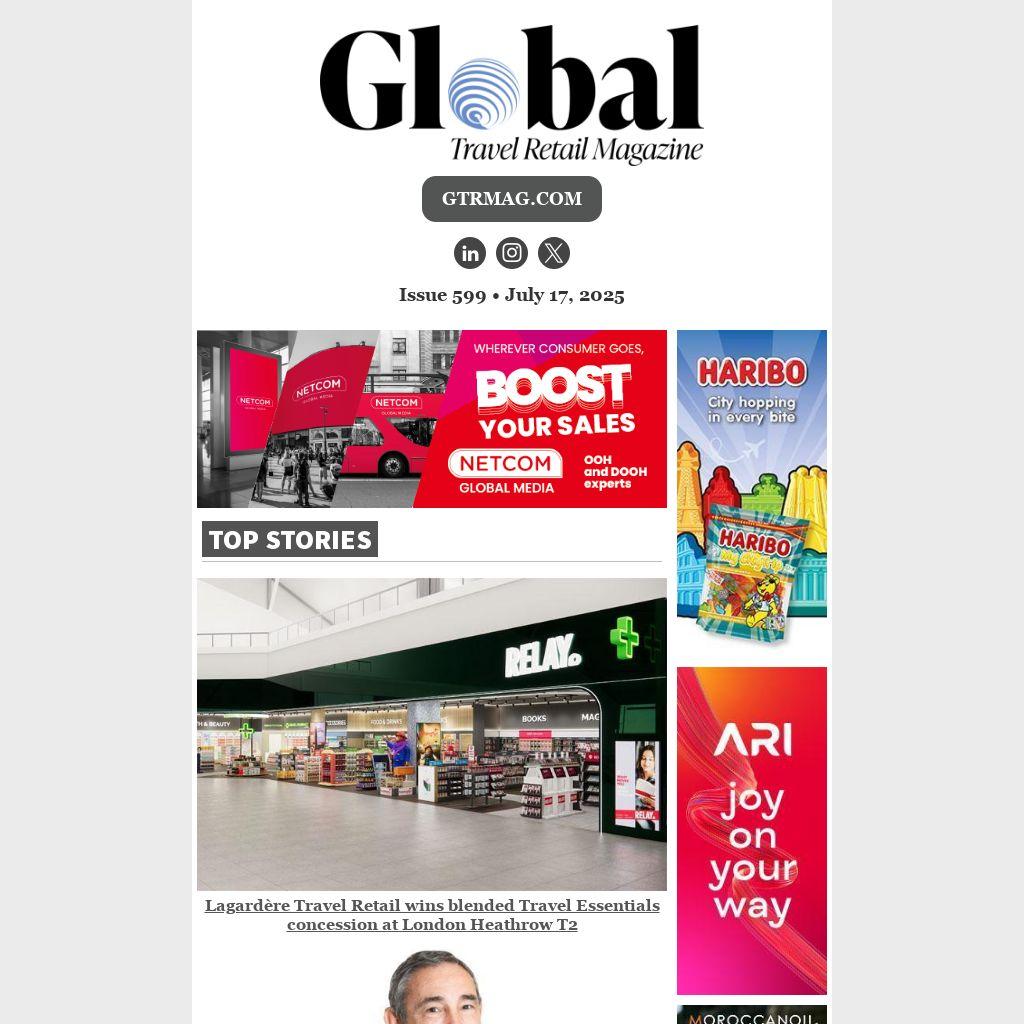Read the Lagardère Travel Retail Heathrow T2 article
The image size is (1024, 1024).
tap(432, 915)
